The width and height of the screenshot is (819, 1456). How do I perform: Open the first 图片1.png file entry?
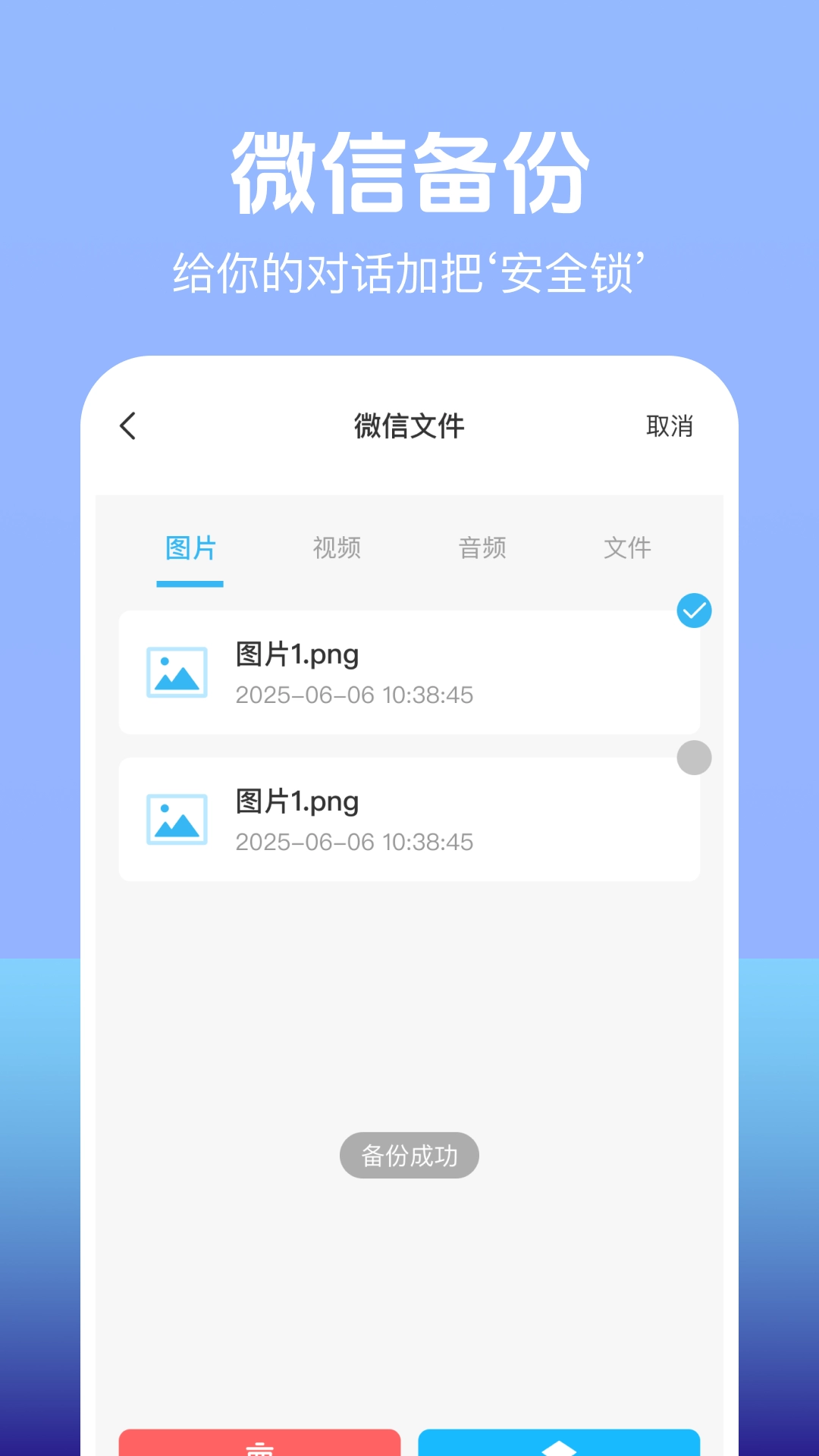pyautogui.click(x=409, y=671)
